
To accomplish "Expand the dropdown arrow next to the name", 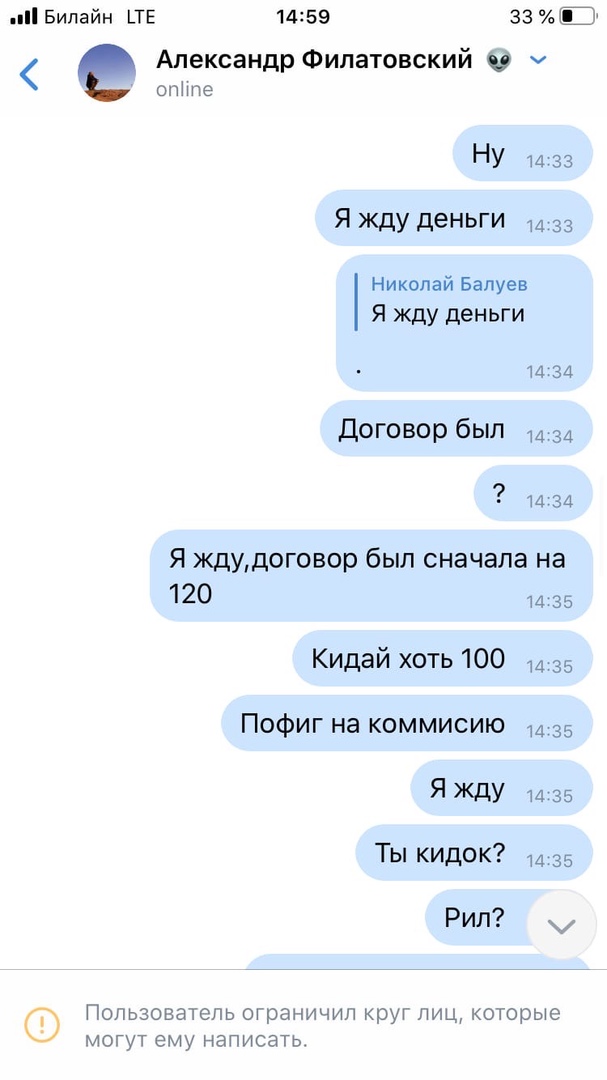I will pyautogui.click(x=538, y=61).
